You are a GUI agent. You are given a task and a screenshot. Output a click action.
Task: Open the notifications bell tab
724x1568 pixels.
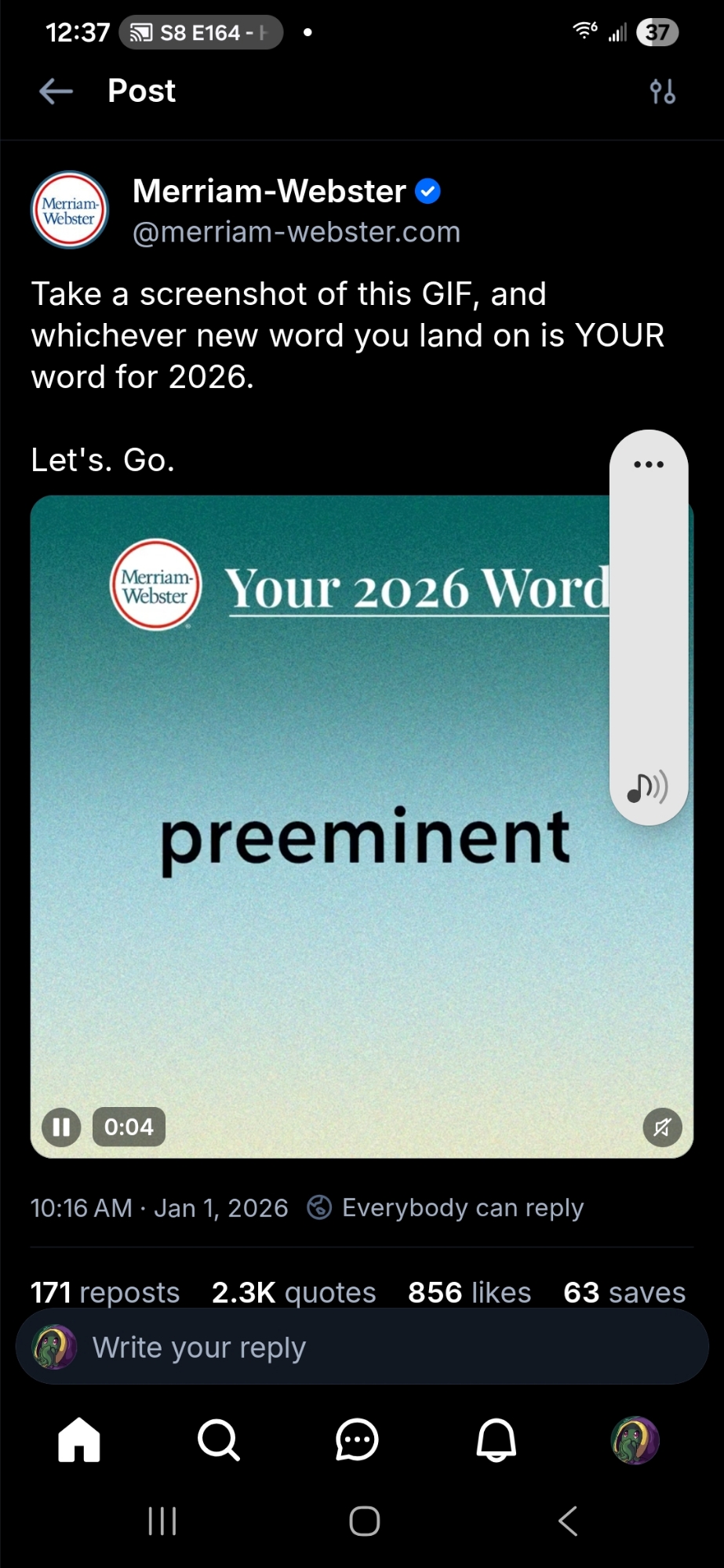point(496,1439)
